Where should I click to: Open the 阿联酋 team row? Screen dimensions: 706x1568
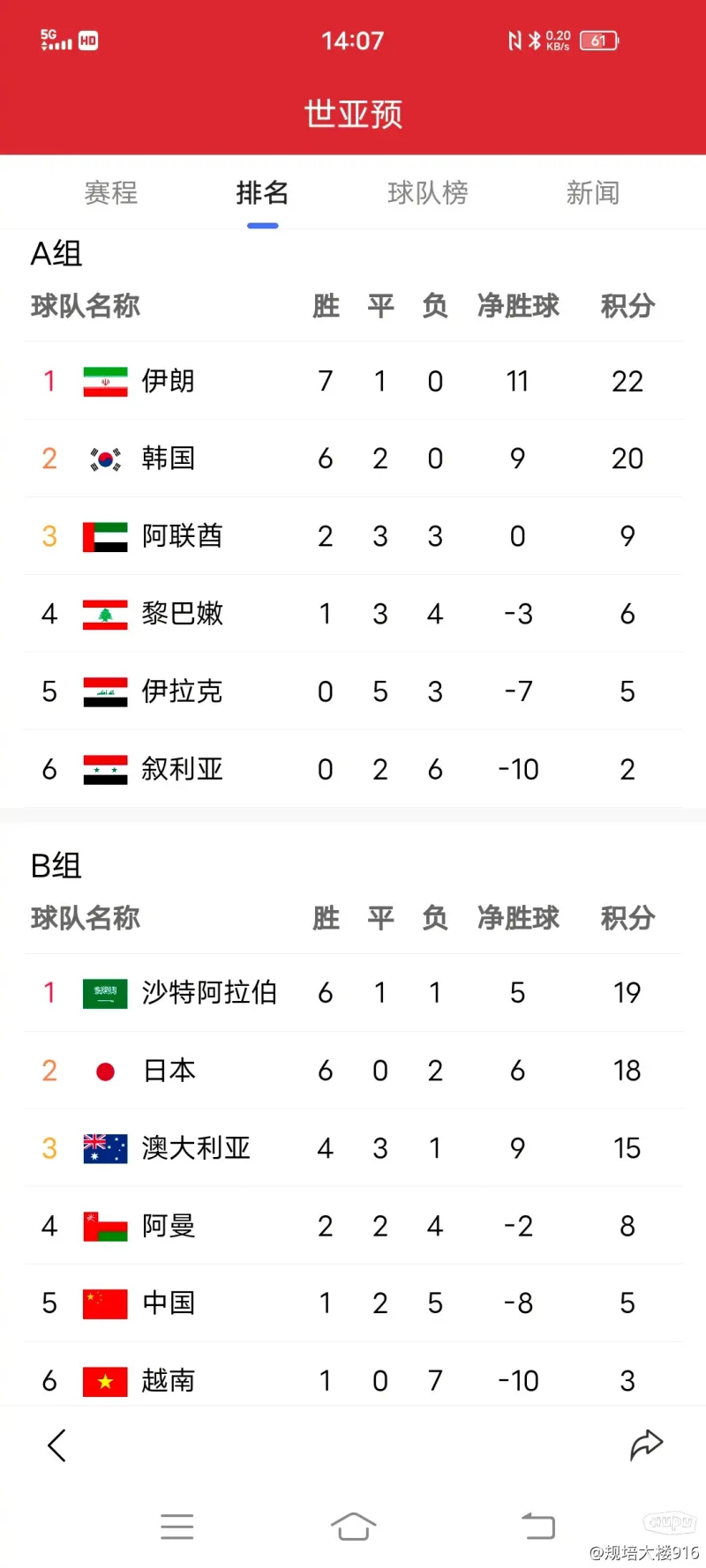coord(353,536)
